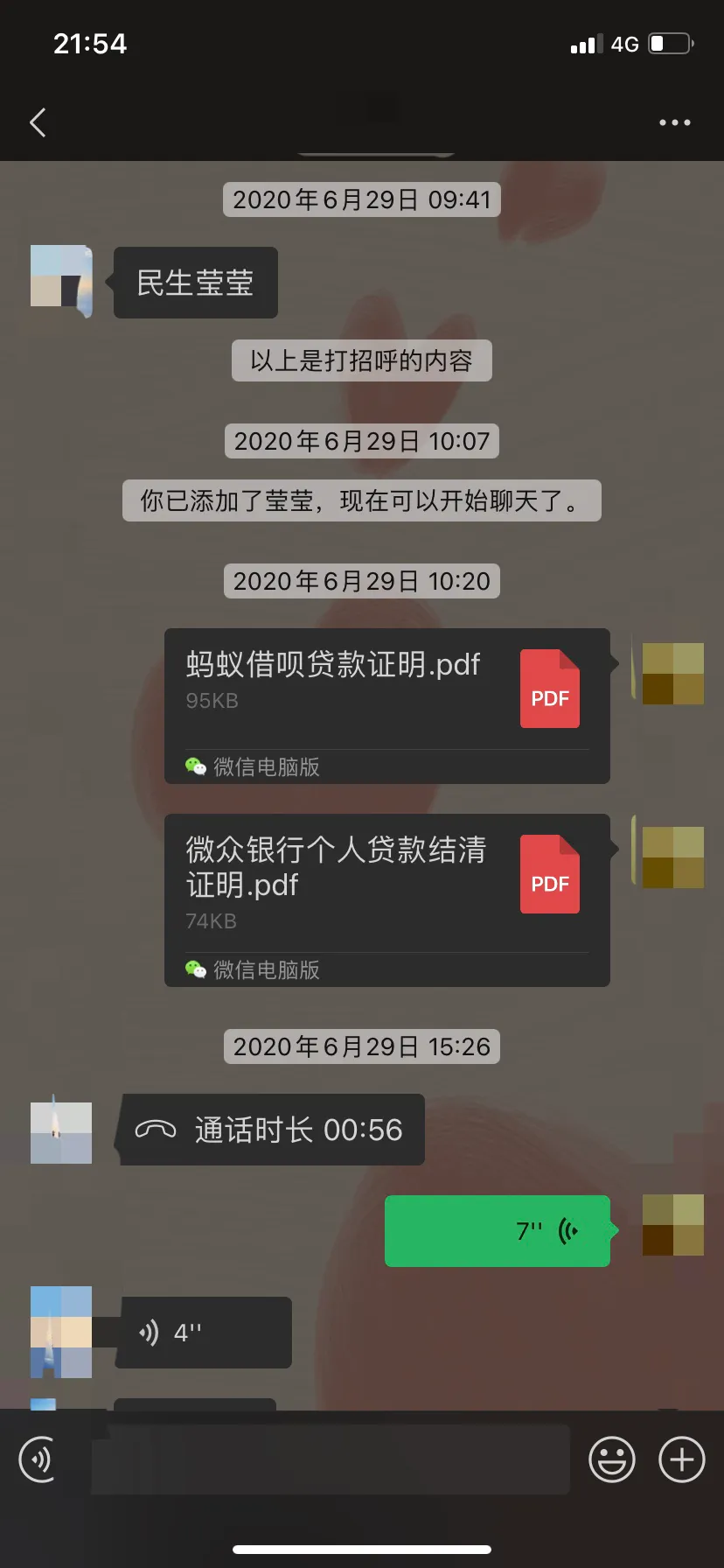Switch to voice input mode

pyautogui.click(x=38, y=1459)
